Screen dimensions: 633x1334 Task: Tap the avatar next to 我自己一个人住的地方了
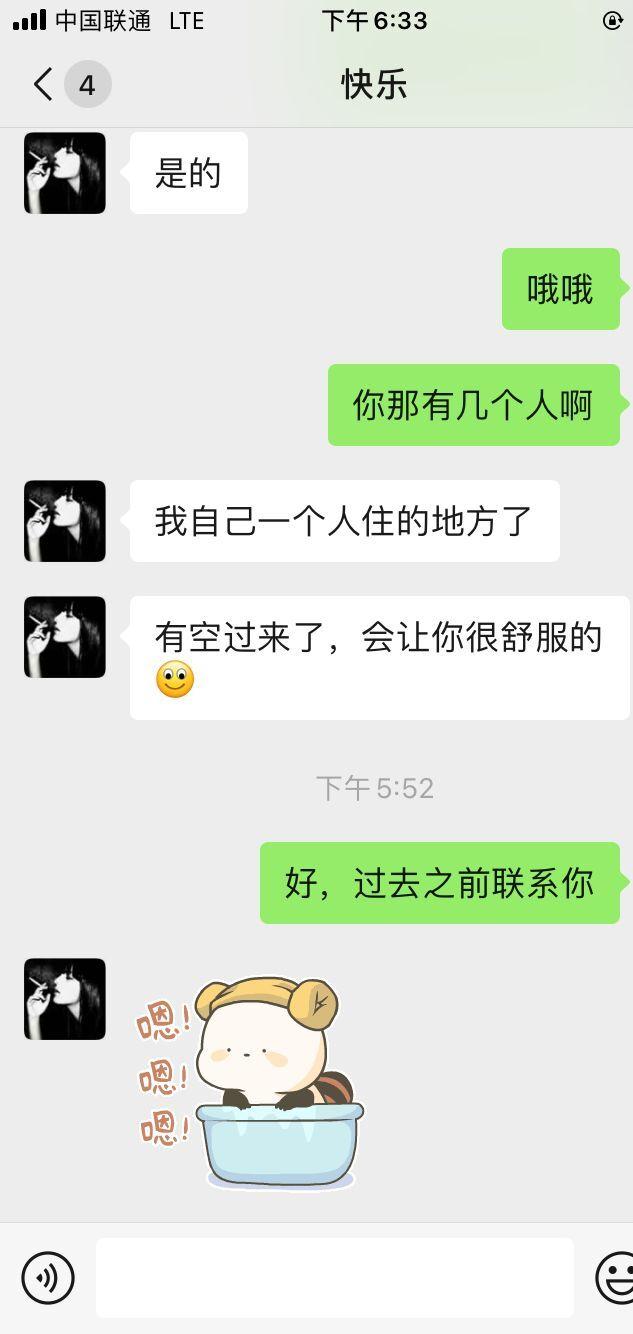point(65,521)
